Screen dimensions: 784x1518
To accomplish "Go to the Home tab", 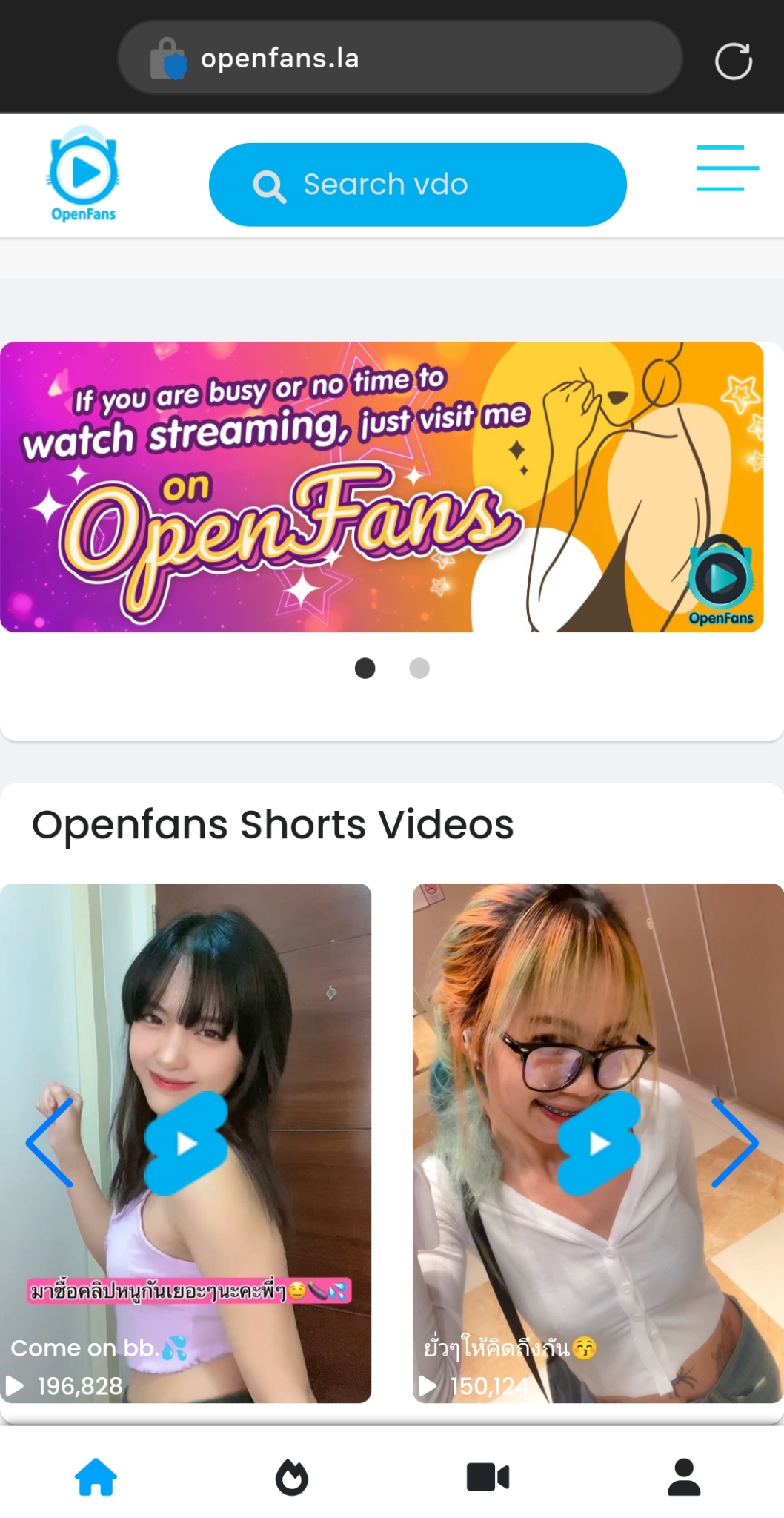I will (96, 1476).
